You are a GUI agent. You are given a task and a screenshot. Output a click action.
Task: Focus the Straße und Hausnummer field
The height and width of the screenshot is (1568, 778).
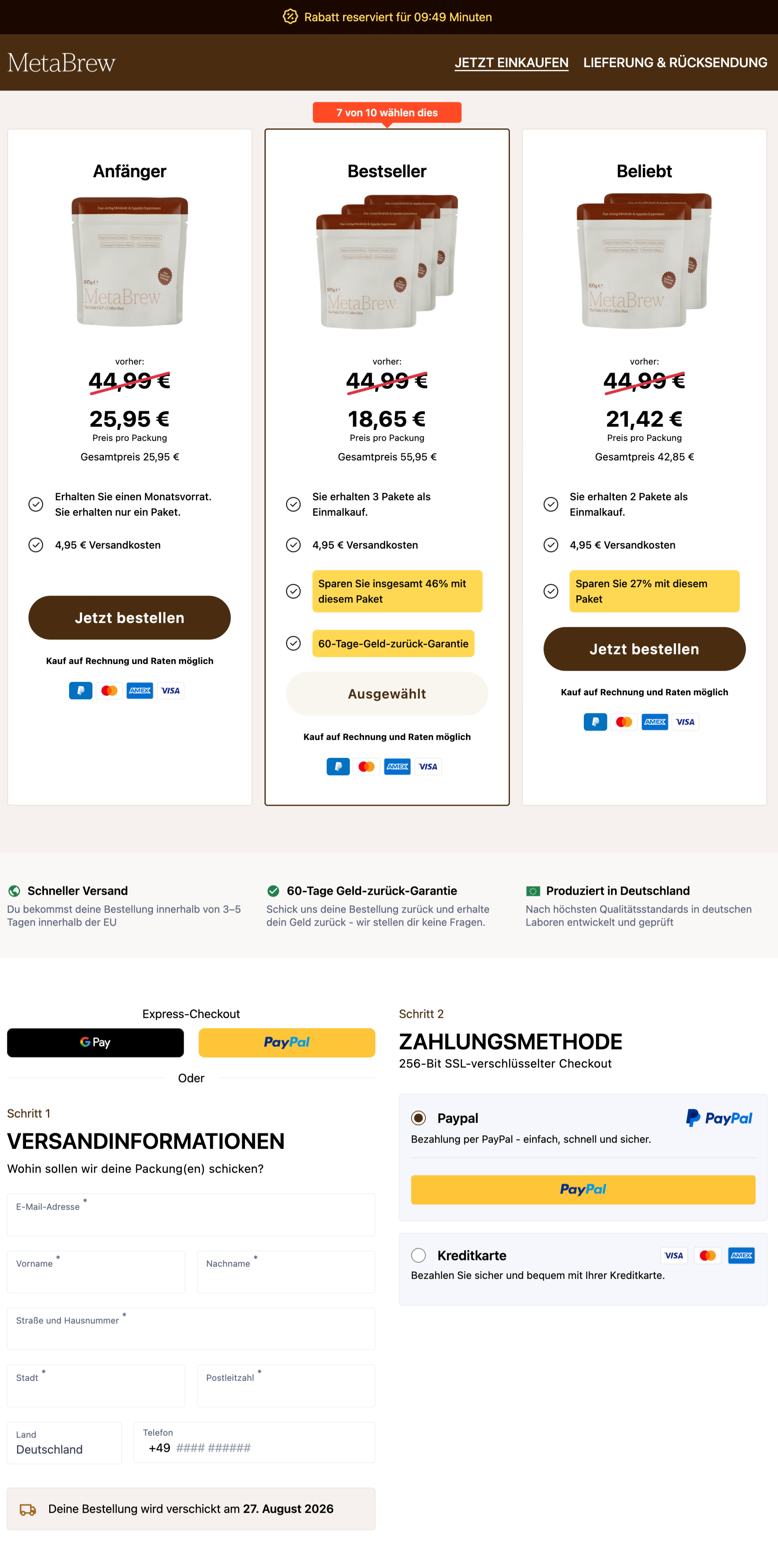coord(191,1328)
